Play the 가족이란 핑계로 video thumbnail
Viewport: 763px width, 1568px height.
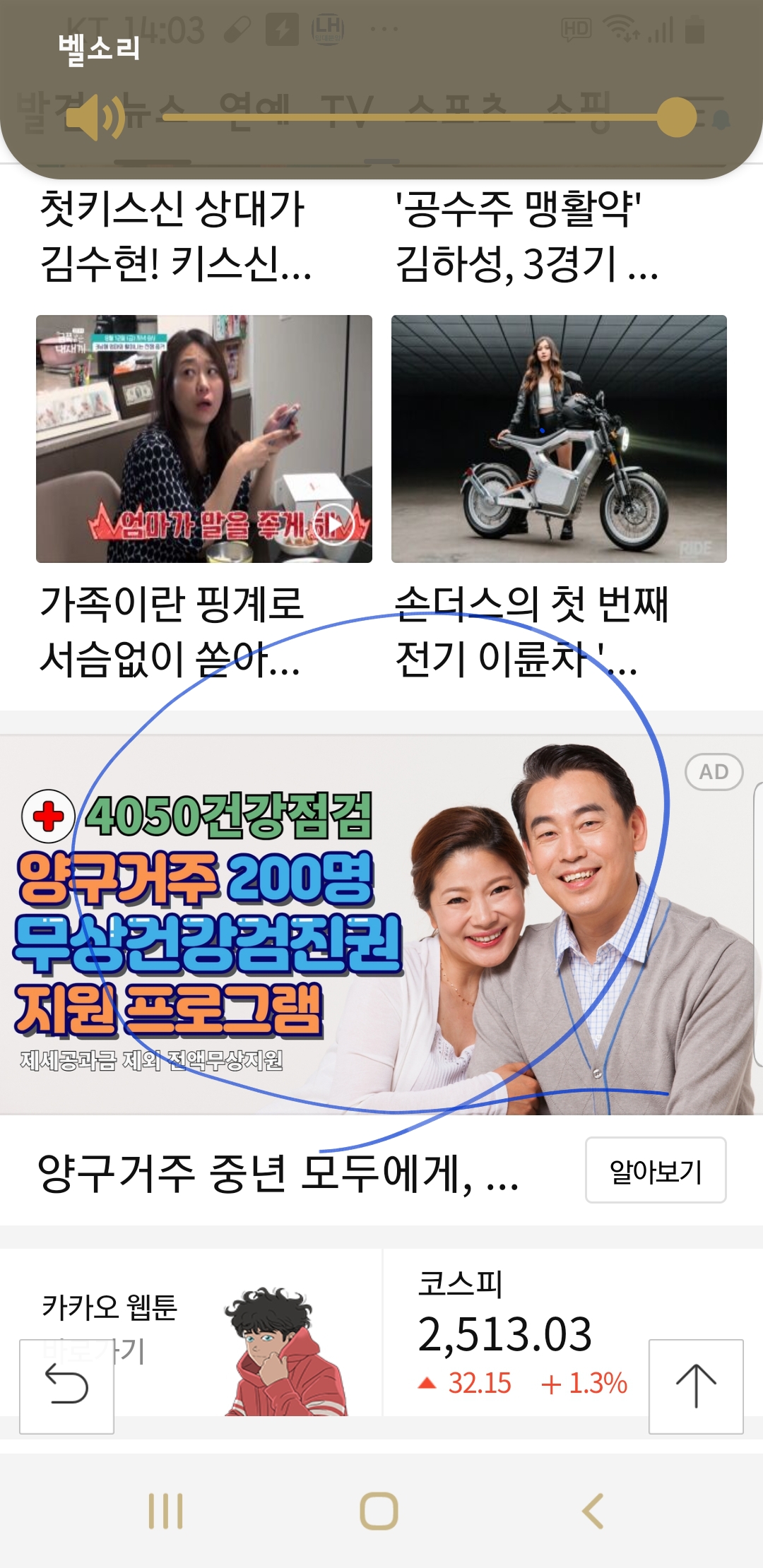click(x=203, y=439)
